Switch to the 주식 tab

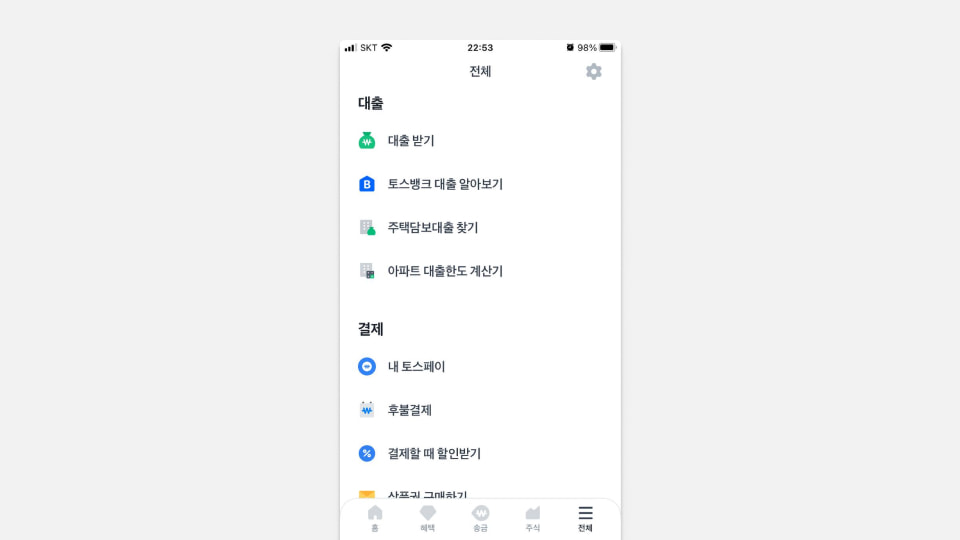tap(532, 518)
